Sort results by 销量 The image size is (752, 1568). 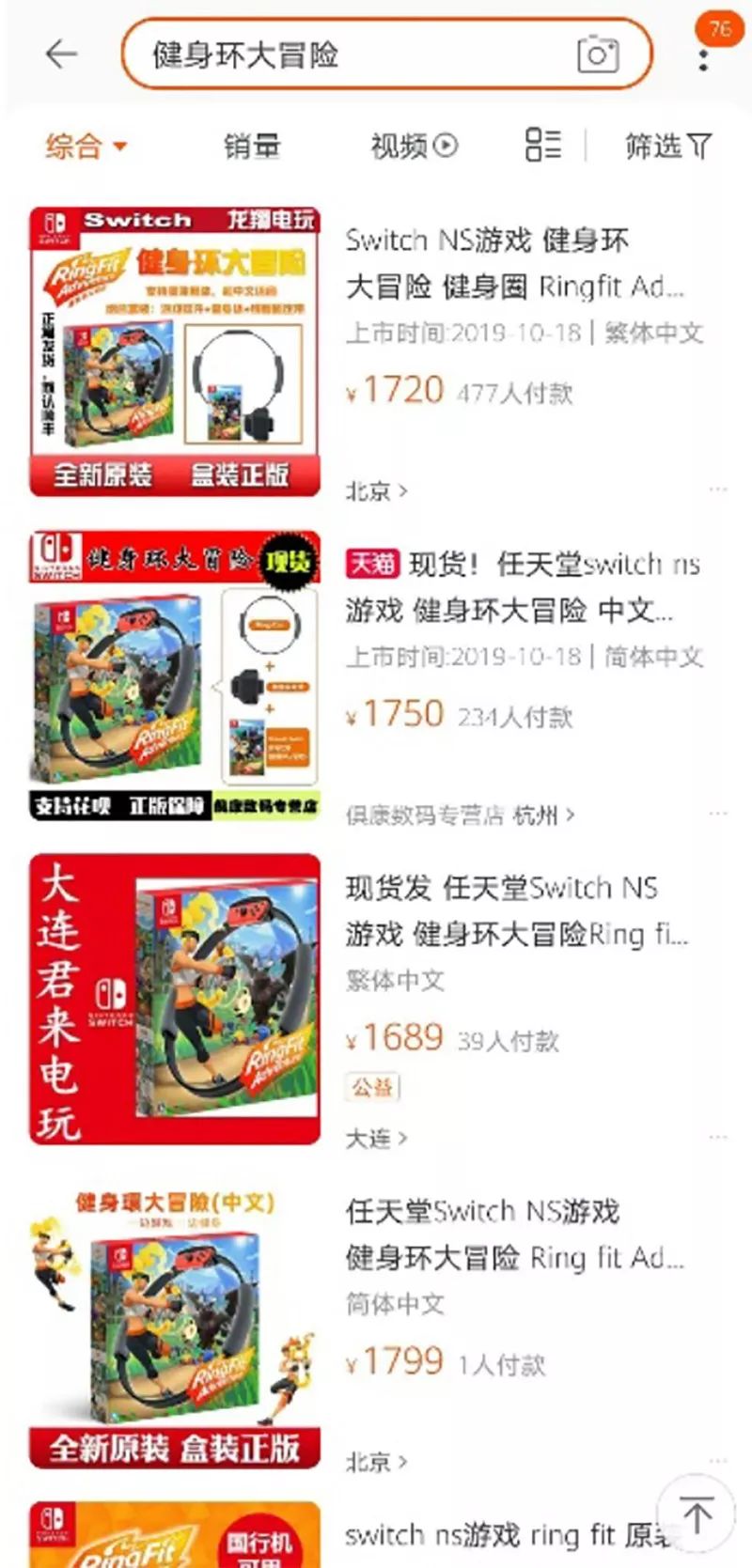pos(251,146)
